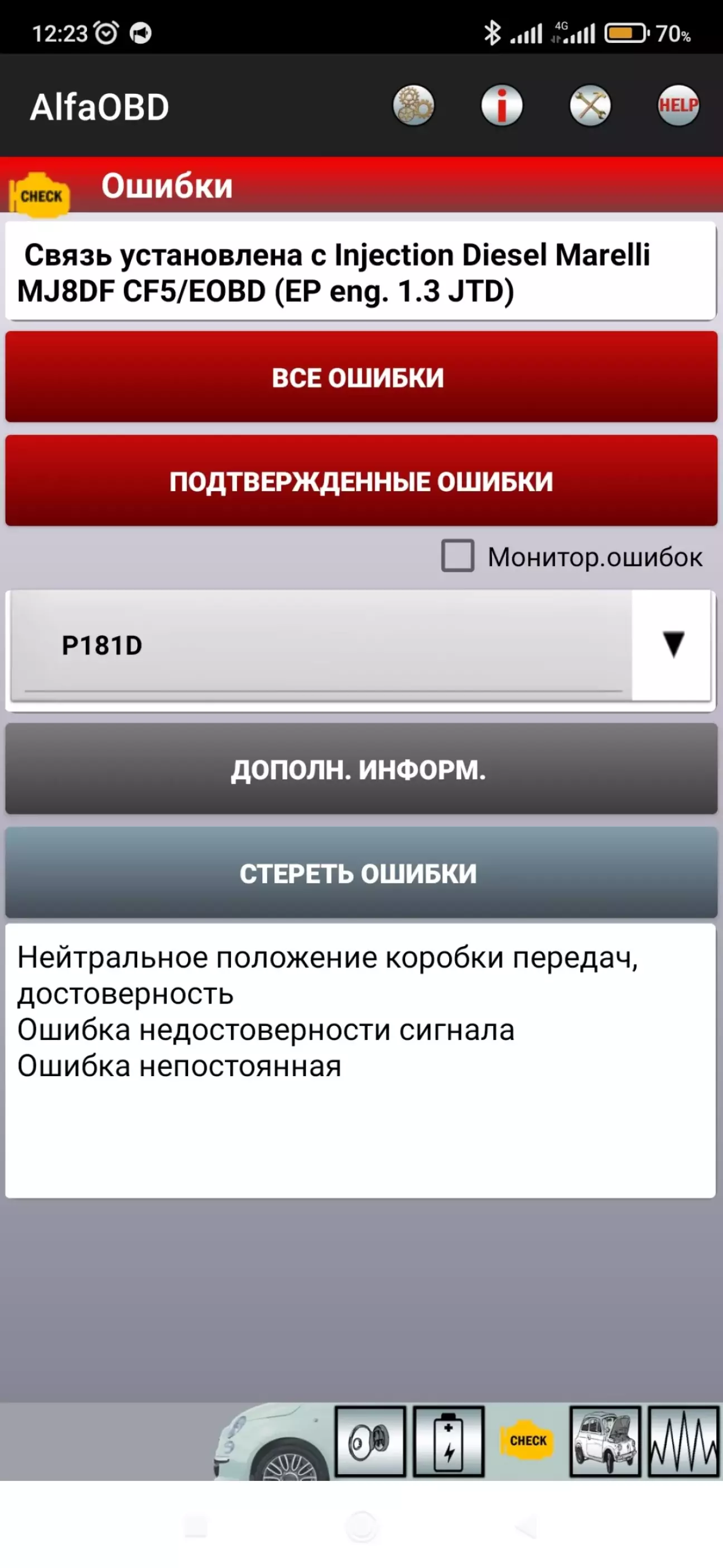Open the wrench and screwdriver tools icon
The width and height of the screenshot is (723, 1568).
pos(590,106)
